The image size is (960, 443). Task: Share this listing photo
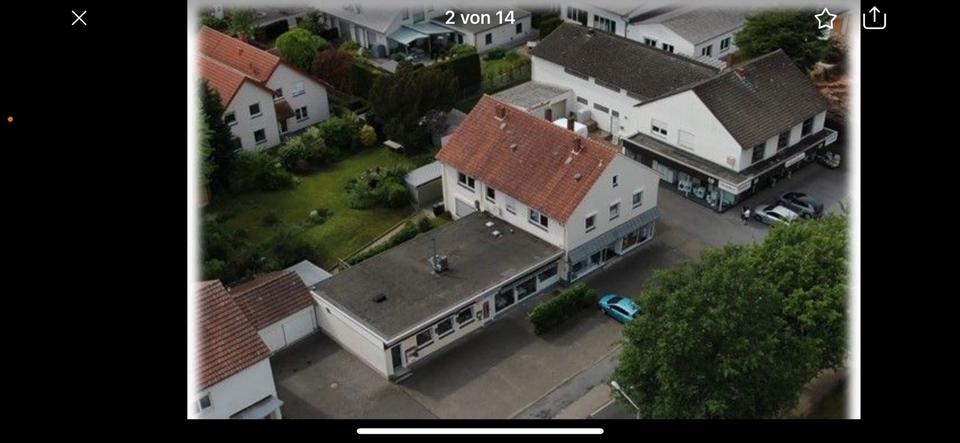pyautogui.click(x=874, y=17)
